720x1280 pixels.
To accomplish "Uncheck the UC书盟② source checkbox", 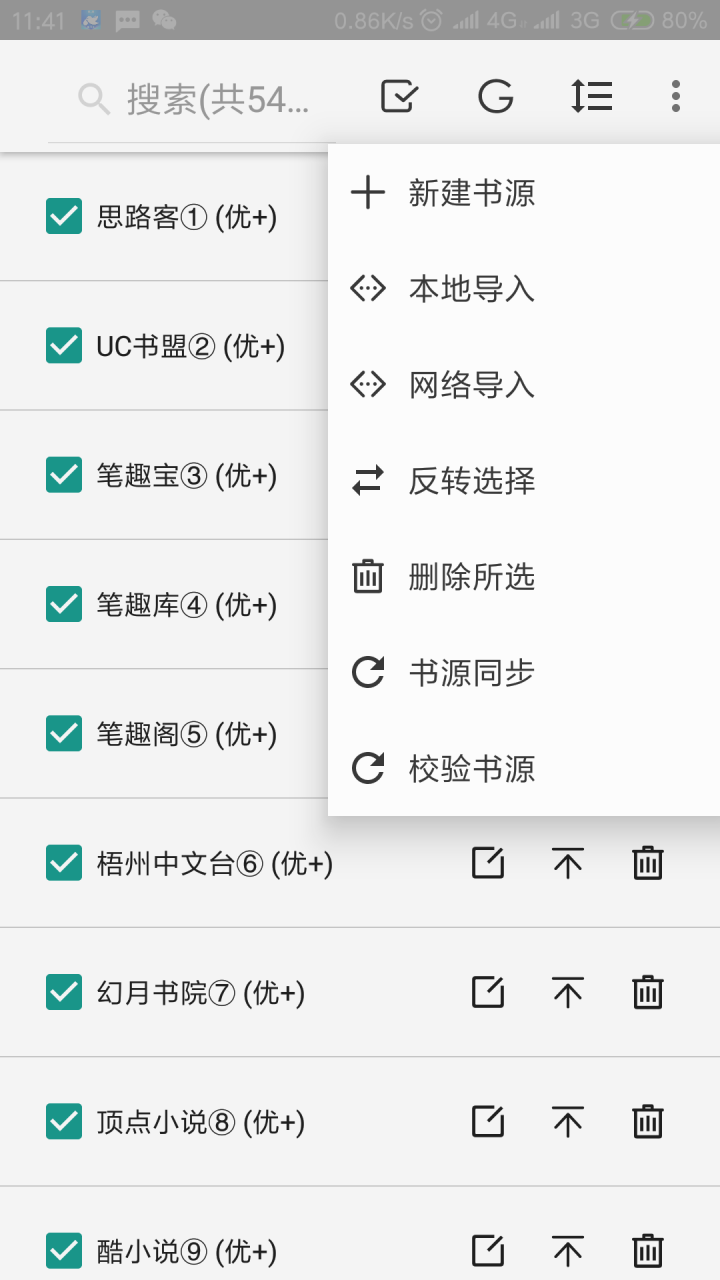I will coord(64,345).
